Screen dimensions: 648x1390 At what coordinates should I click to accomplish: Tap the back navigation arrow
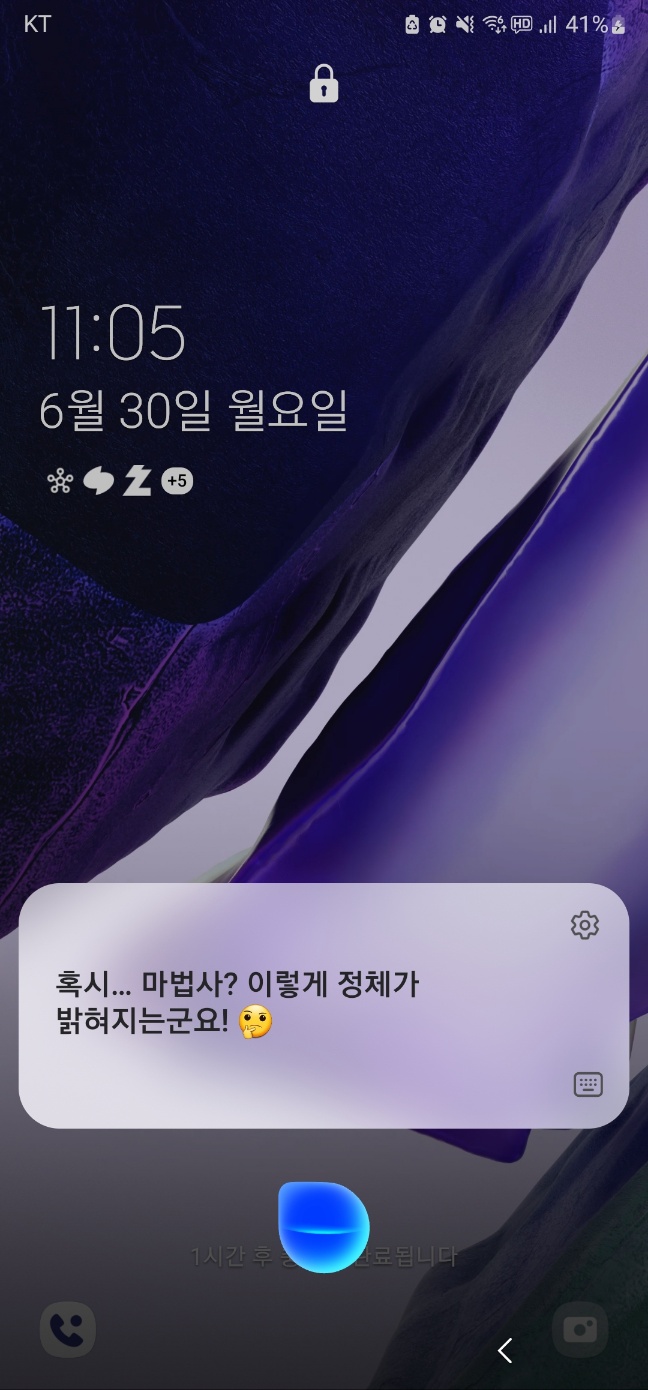(505, 1350)
